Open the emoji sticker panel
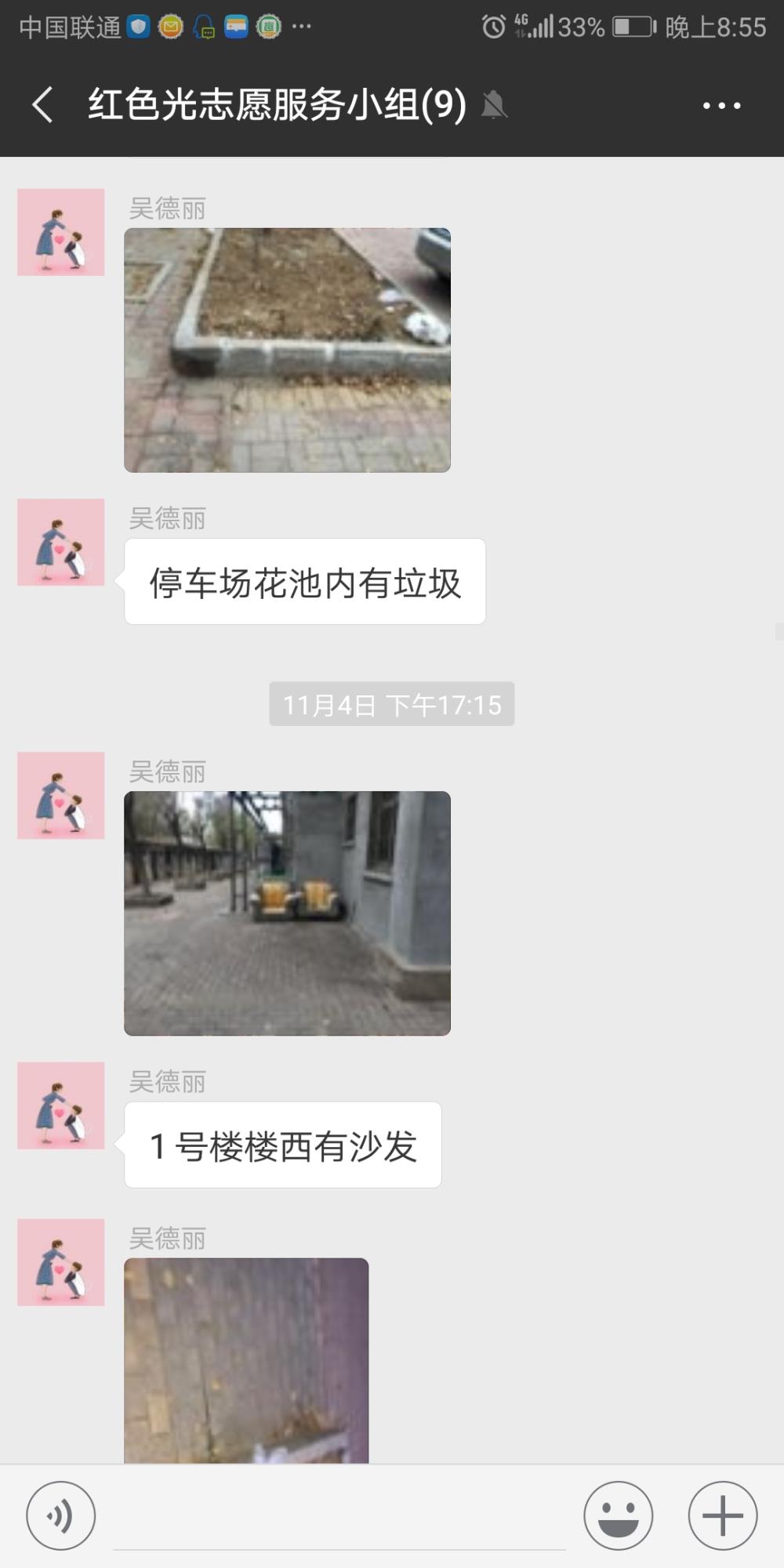 (x=619, y=1515)
